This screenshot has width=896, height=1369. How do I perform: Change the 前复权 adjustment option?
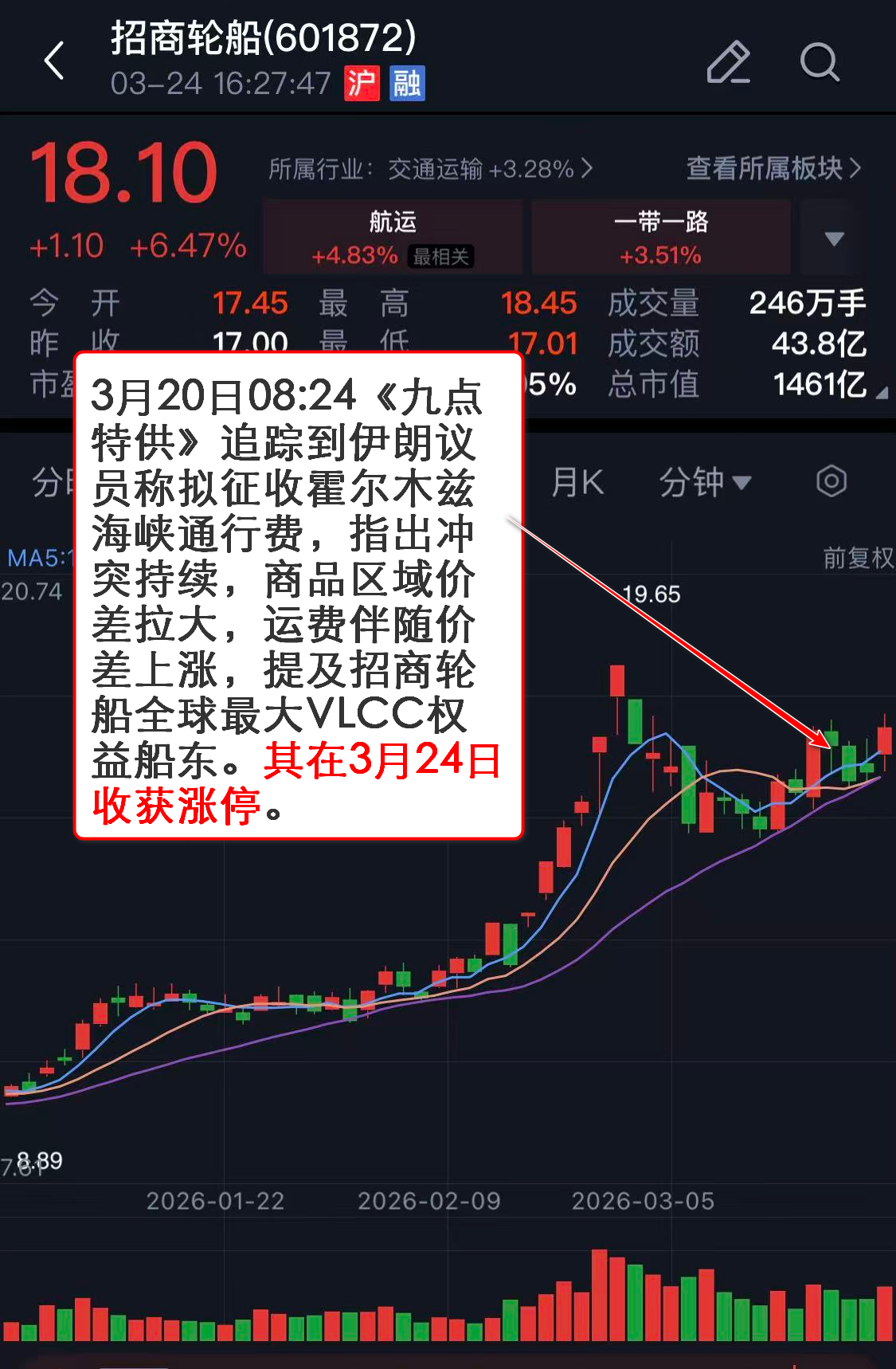tap(858, 558)
